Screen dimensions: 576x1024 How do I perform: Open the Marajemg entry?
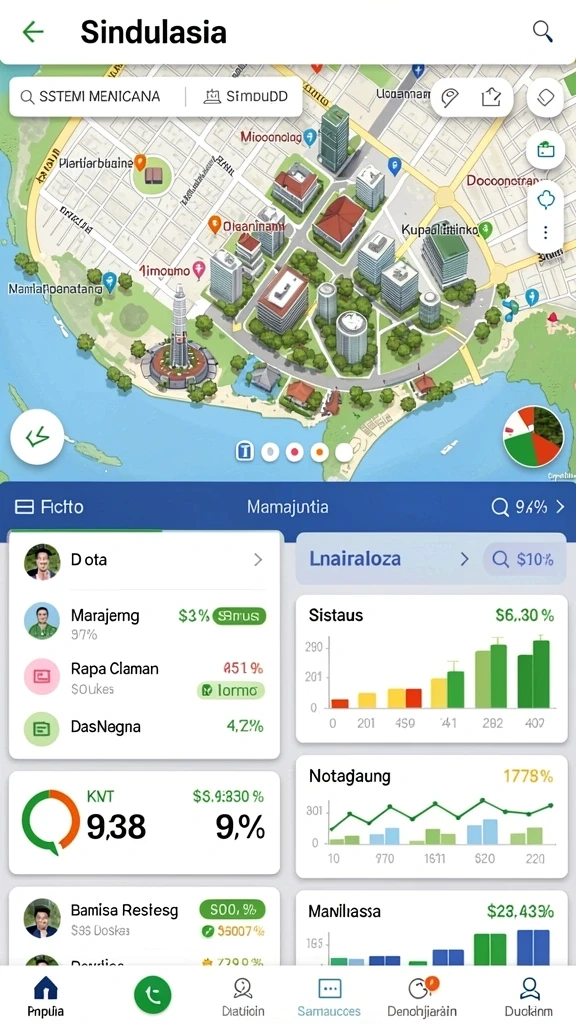click(145, 621)
